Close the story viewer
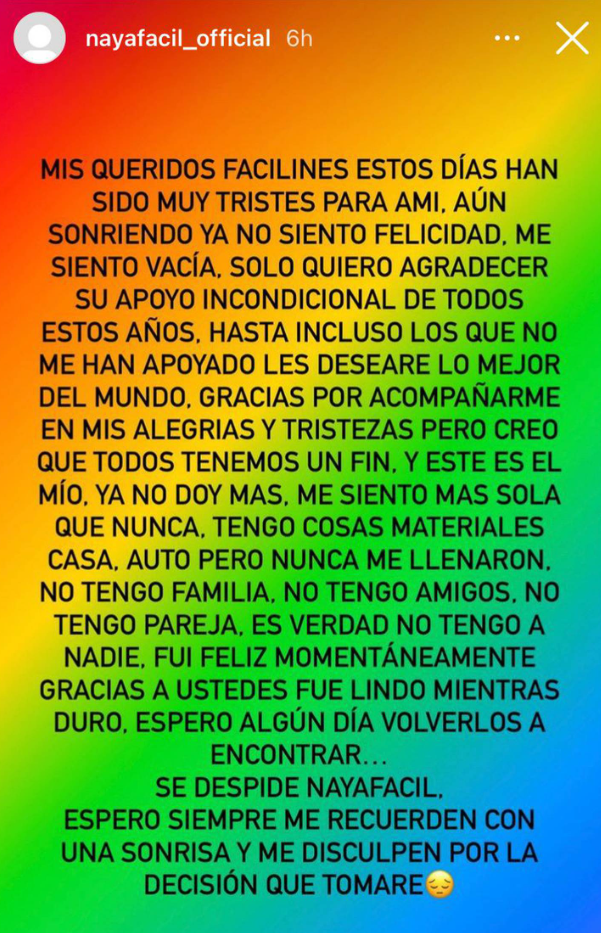This screenshot has height=933, width=601. (x=572, y=38)
